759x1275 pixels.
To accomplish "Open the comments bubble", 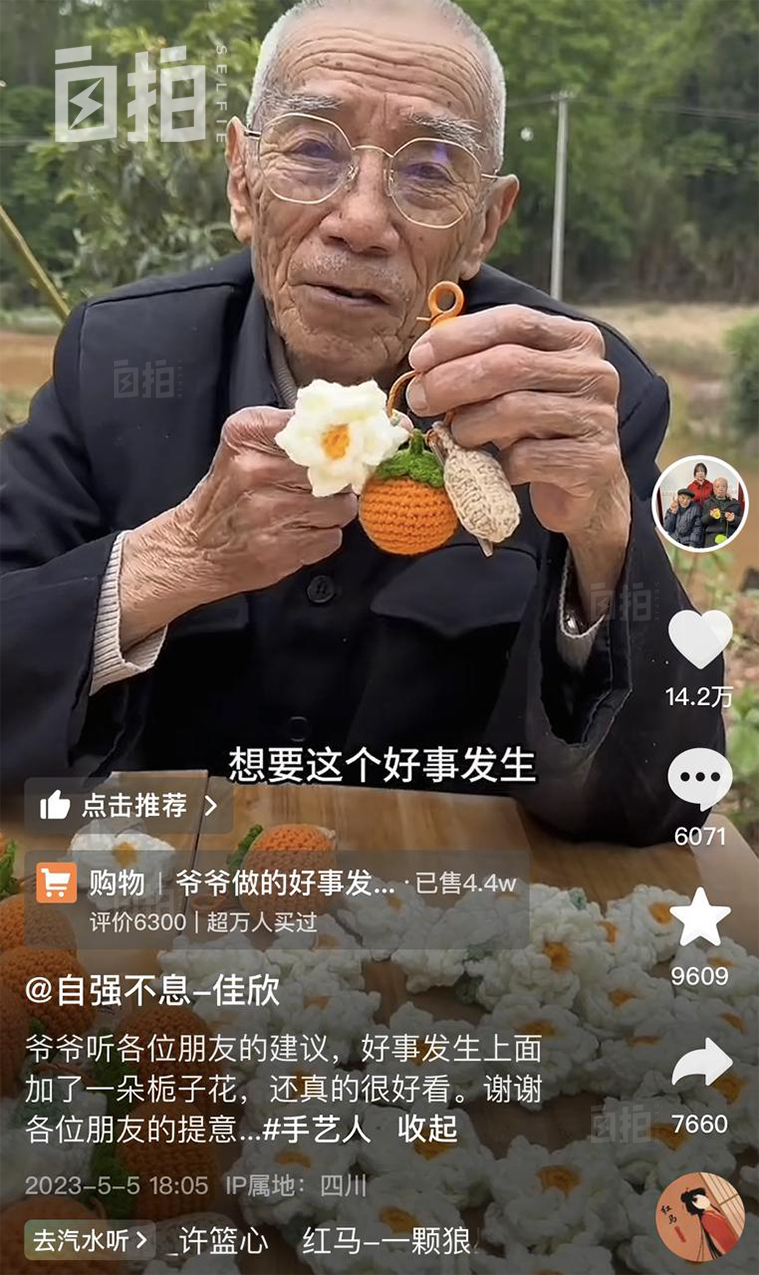I will coord(700,779).
